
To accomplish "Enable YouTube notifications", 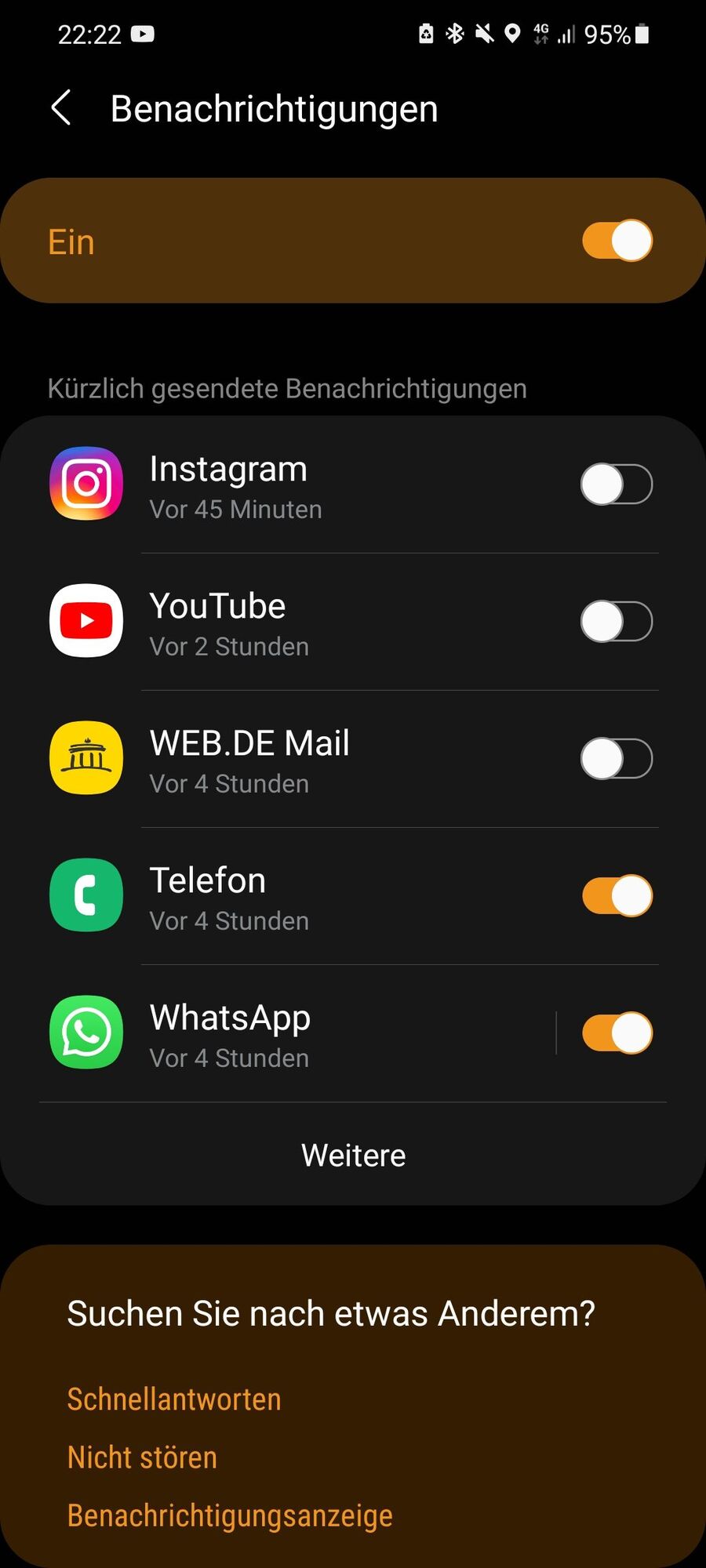I will [x=617, y=622].
